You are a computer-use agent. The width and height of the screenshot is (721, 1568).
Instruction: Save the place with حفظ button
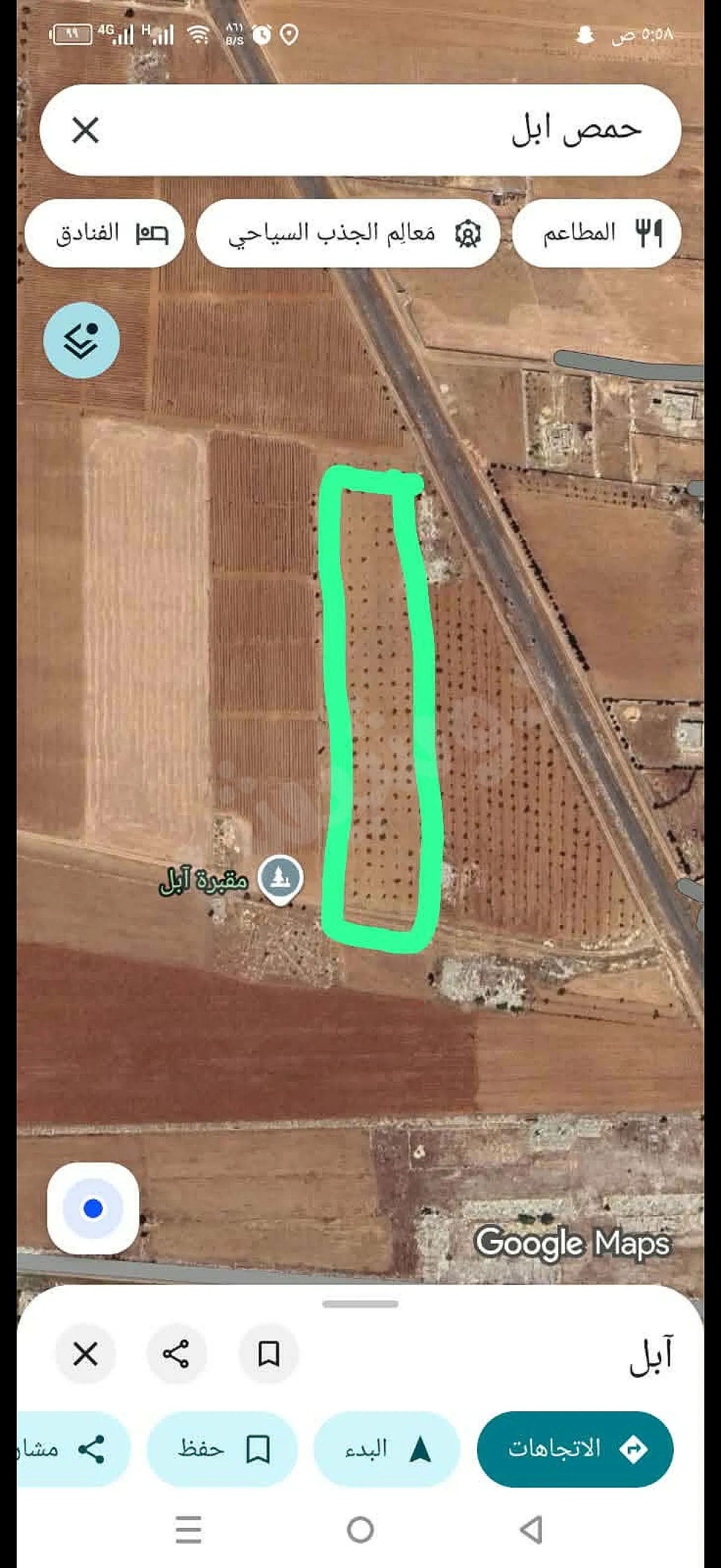click(x=222, y=1448)
